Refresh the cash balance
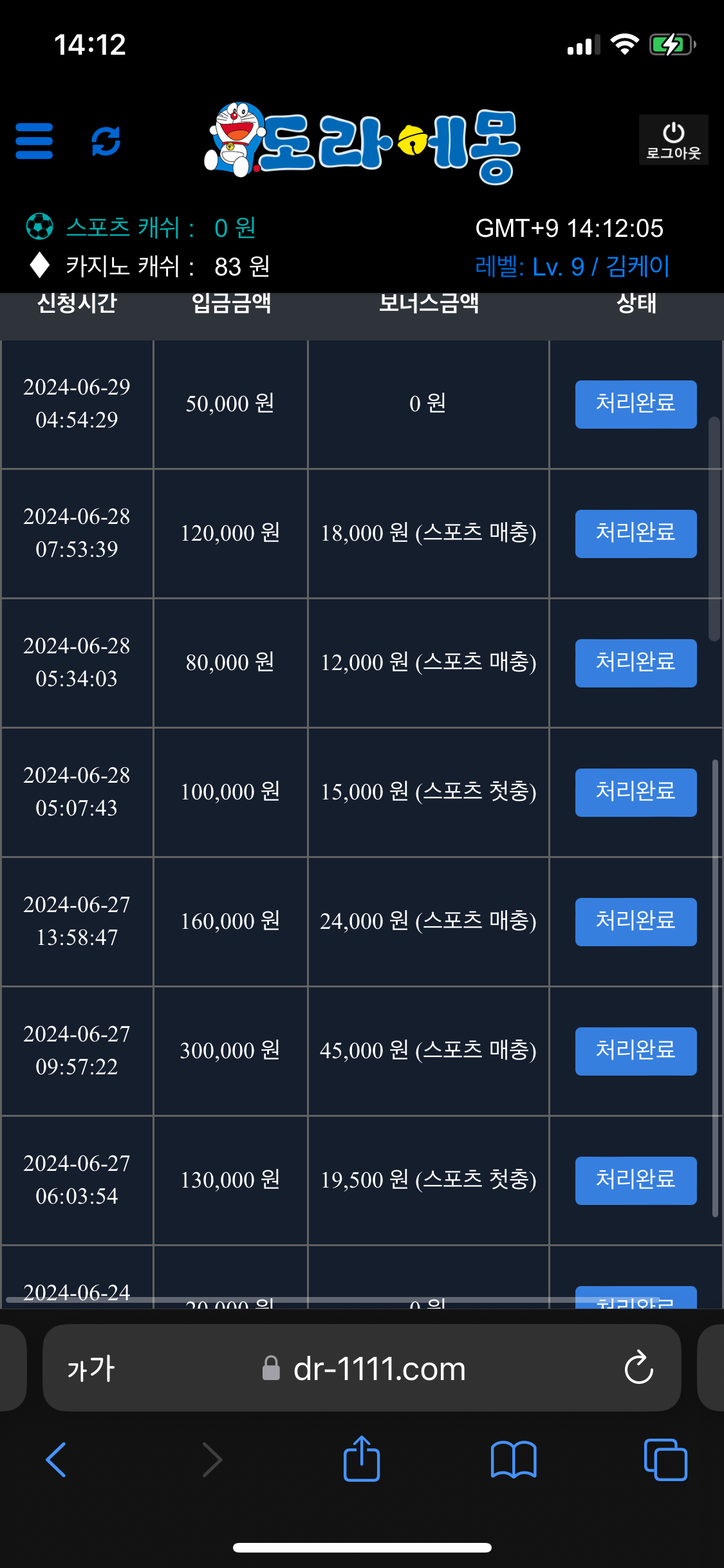 (106, 141)
